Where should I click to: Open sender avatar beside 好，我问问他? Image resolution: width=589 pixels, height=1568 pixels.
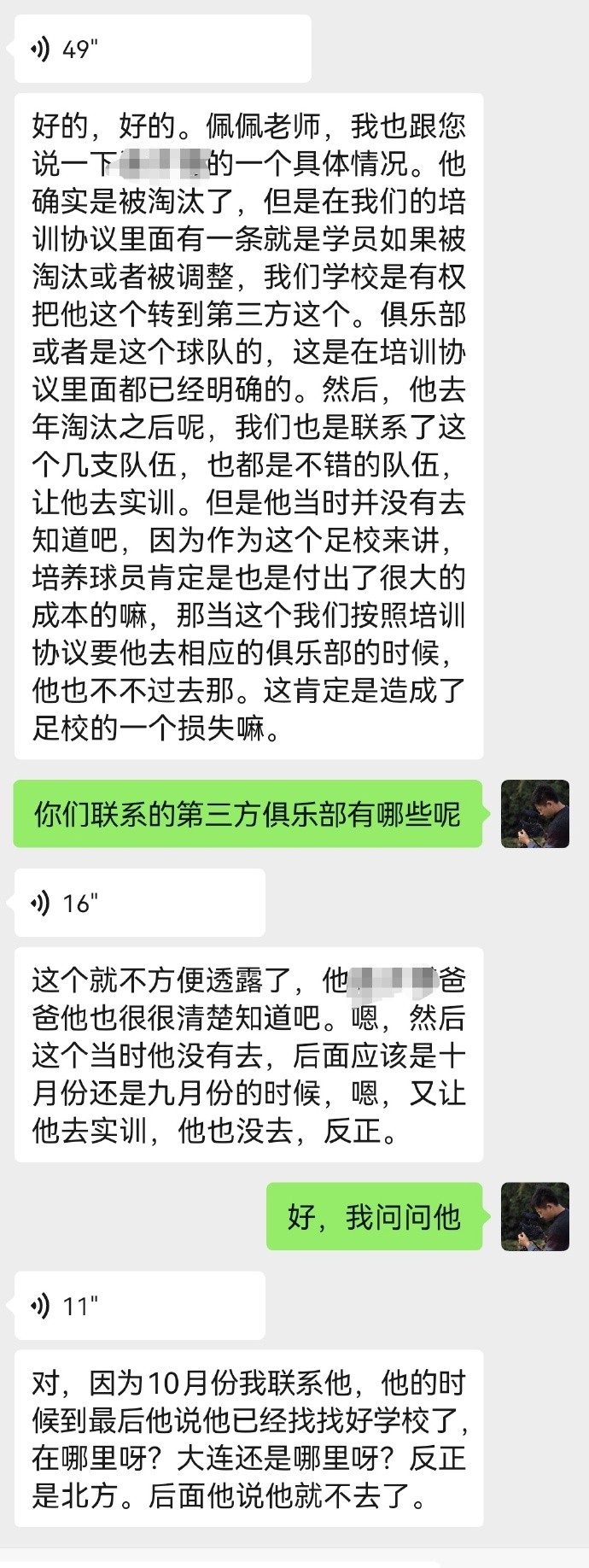[x=535, y=1217]
